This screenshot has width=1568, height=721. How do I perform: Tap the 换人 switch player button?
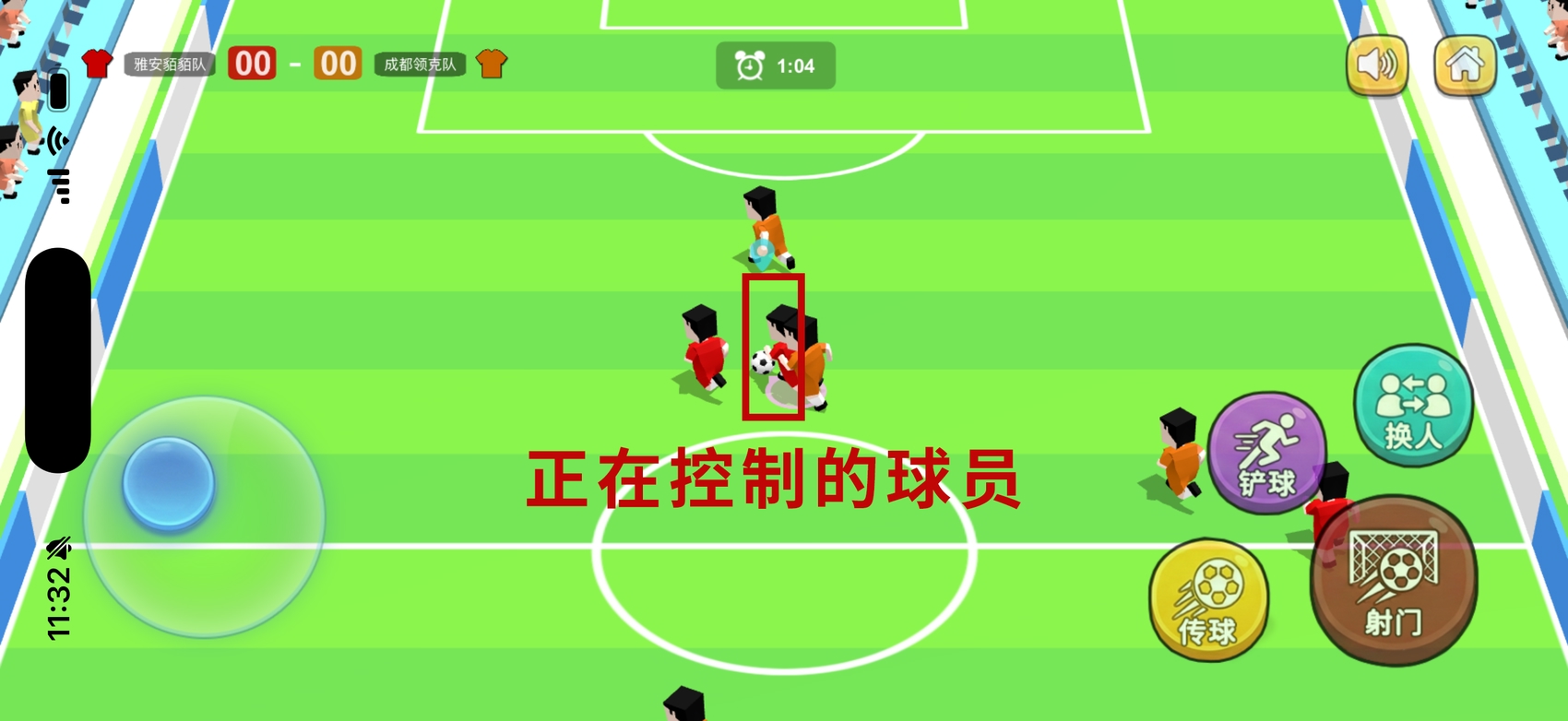(1412, 406)
